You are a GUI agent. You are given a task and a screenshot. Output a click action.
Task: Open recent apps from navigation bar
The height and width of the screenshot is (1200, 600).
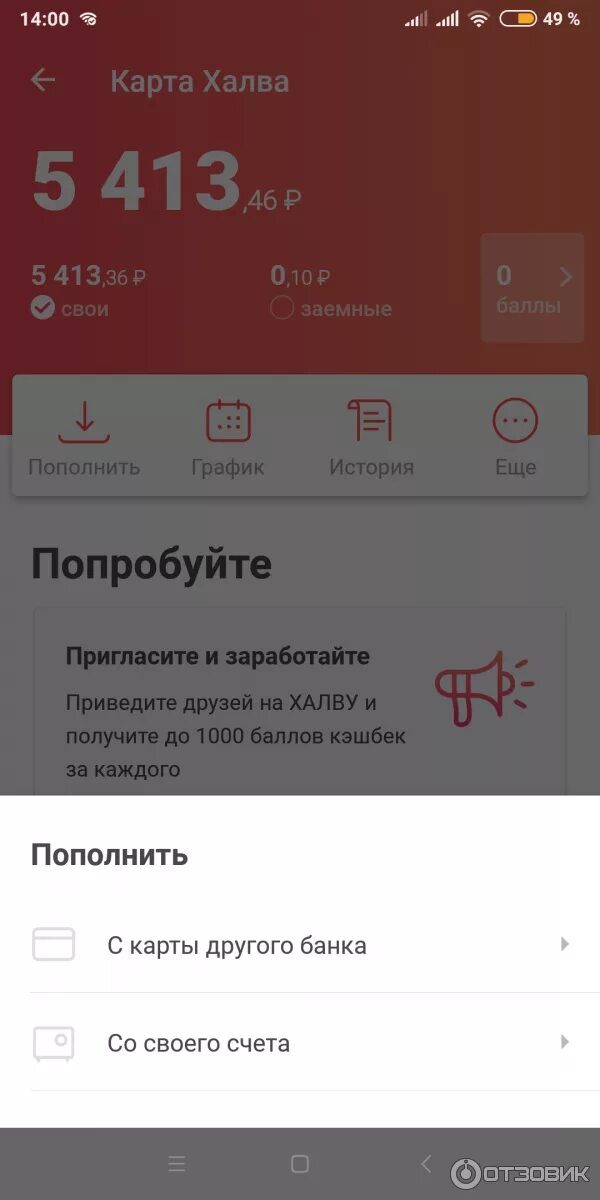[x=177, y=1163]
